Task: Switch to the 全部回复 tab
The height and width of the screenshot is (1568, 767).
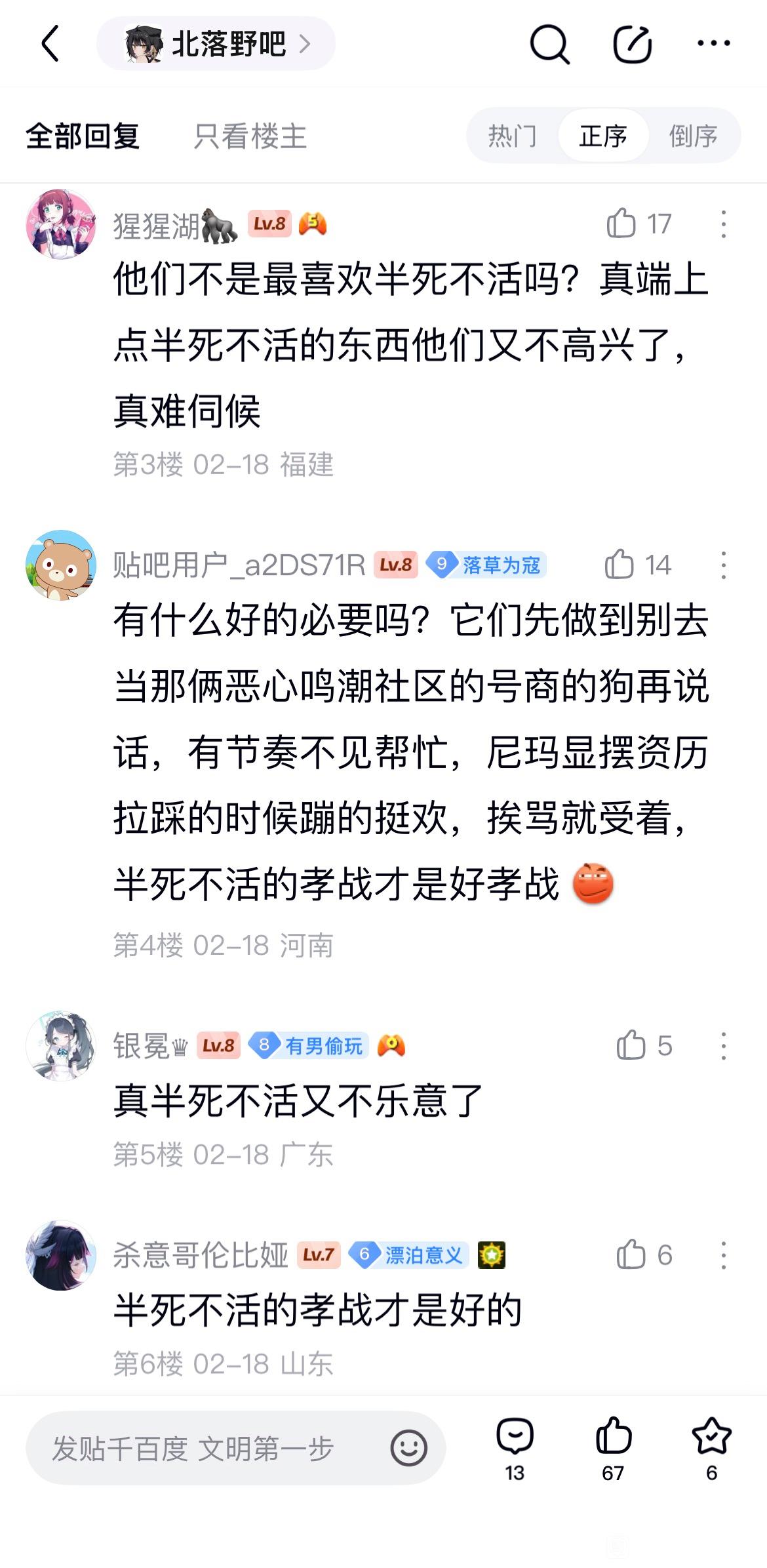Action: click(83, 136)
